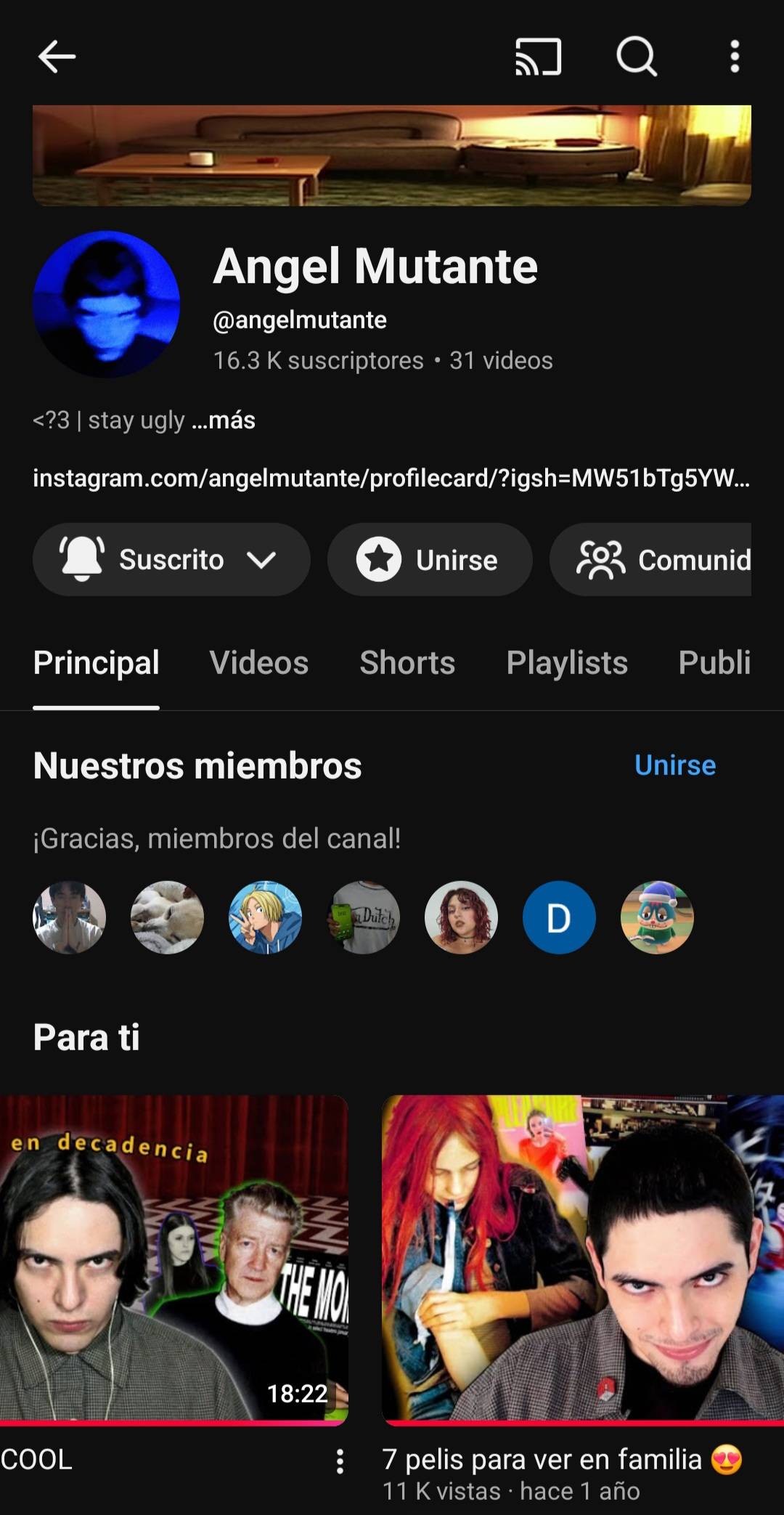
Task: Open the cast to device icon
Action: click(x=538, y=57)
